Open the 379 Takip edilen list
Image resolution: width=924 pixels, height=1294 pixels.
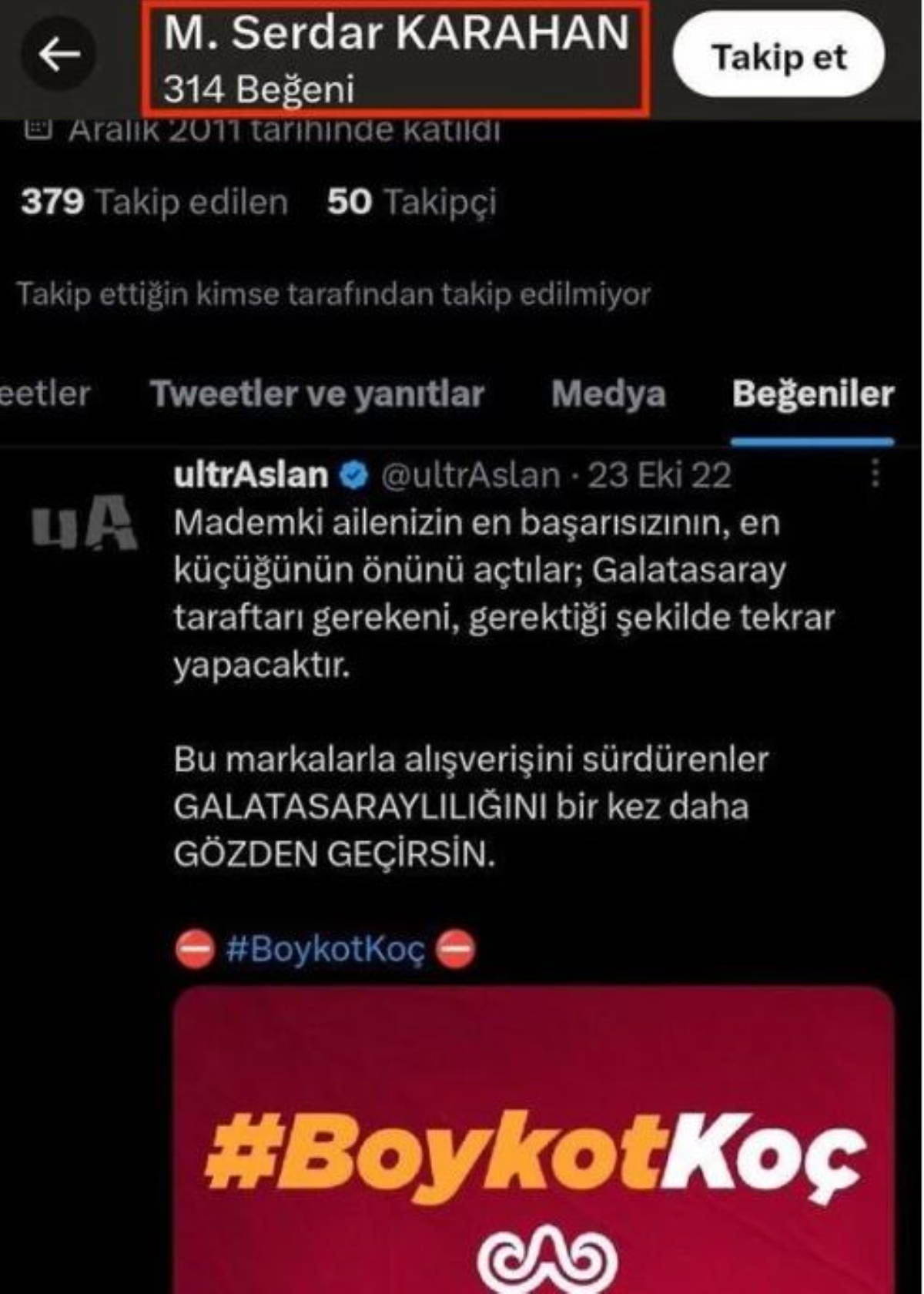(x=154, y=202)
